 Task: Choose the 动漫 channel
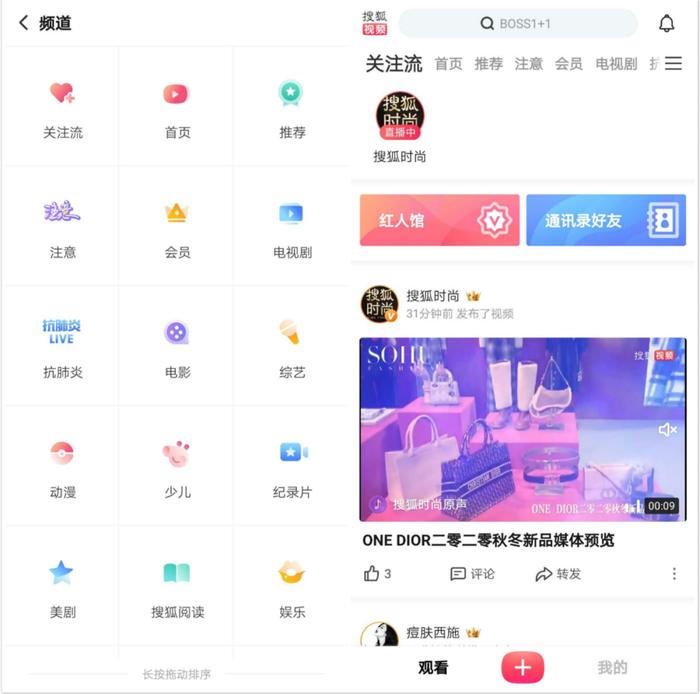pyautogui.click(x=62, y=467)
